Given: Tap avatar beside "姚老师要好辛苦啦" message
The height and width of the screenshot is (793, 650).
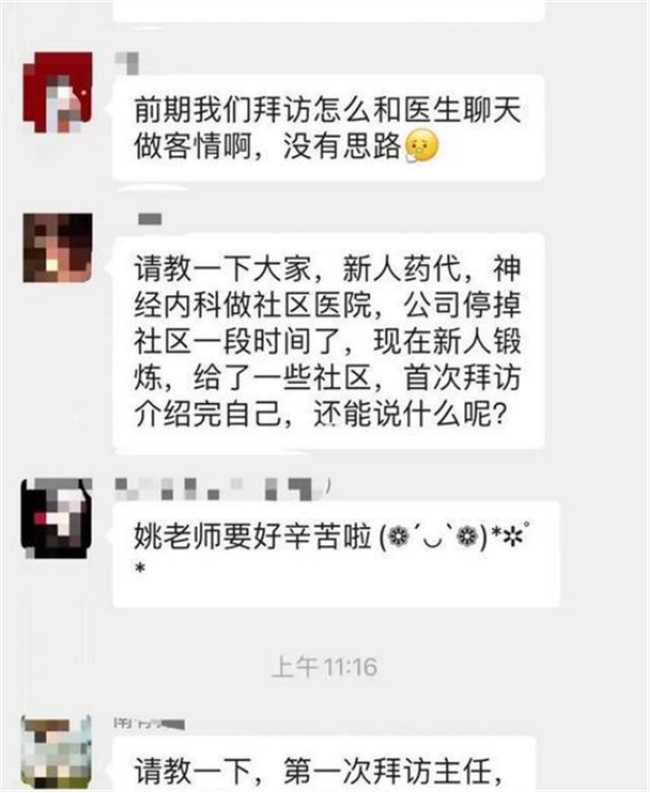Looking at the screenshot, I should tap(57, 514).
